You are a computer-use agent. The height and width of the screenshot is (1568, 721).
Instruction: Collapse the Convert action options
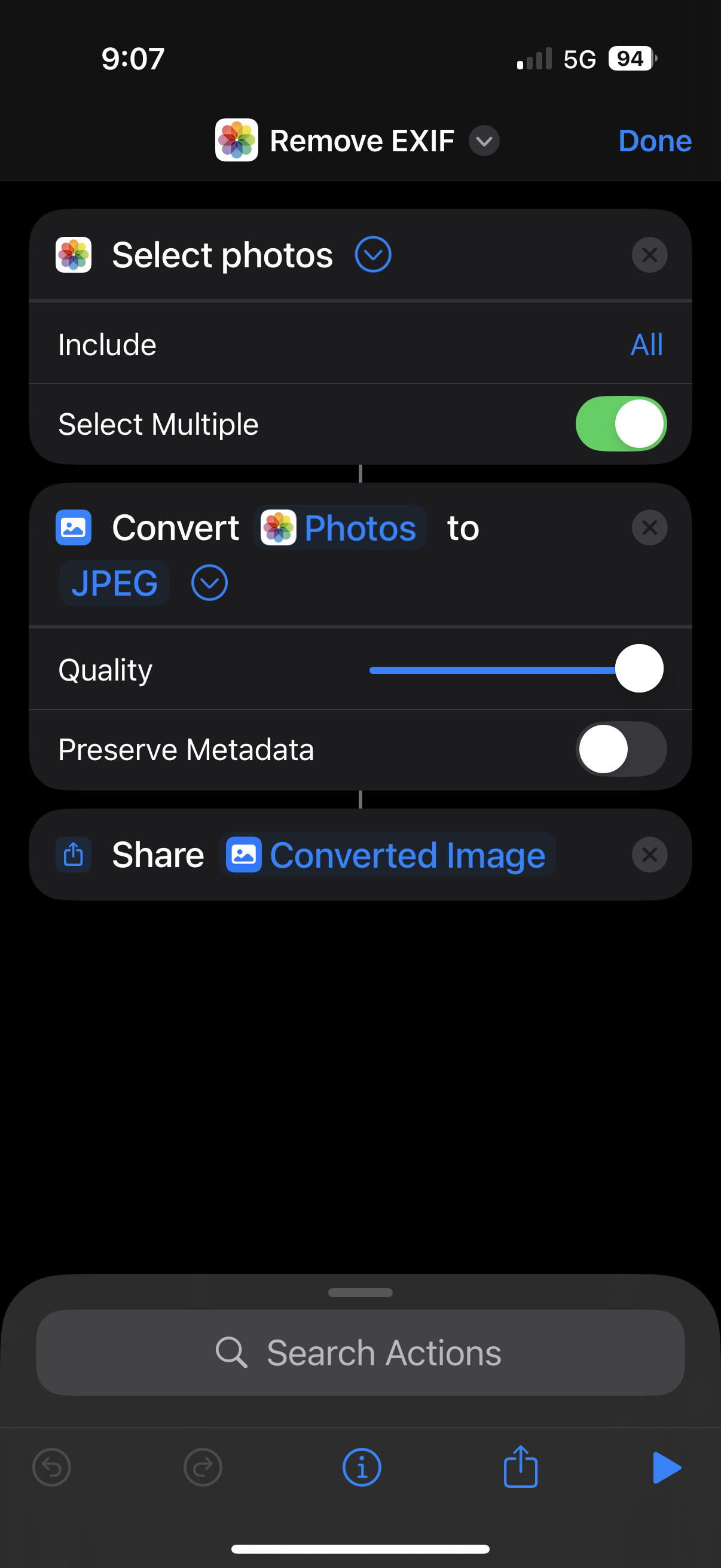(x=209, y=583)
